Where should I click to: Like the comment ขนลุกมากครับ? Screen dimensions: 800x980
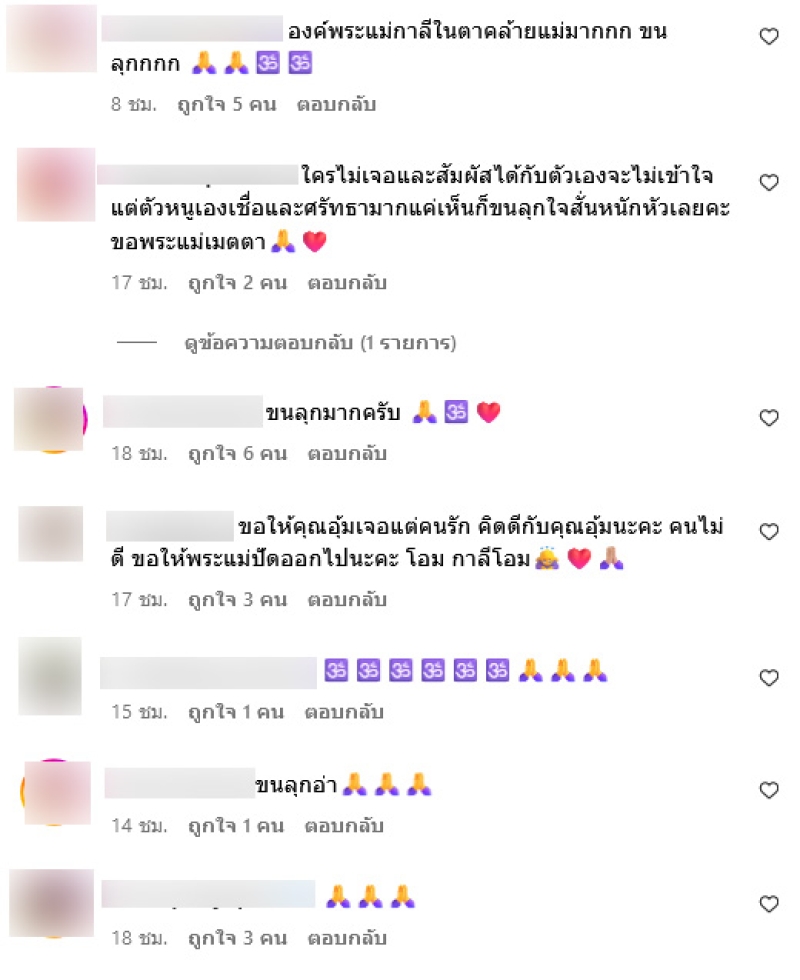tap(768, 418)
